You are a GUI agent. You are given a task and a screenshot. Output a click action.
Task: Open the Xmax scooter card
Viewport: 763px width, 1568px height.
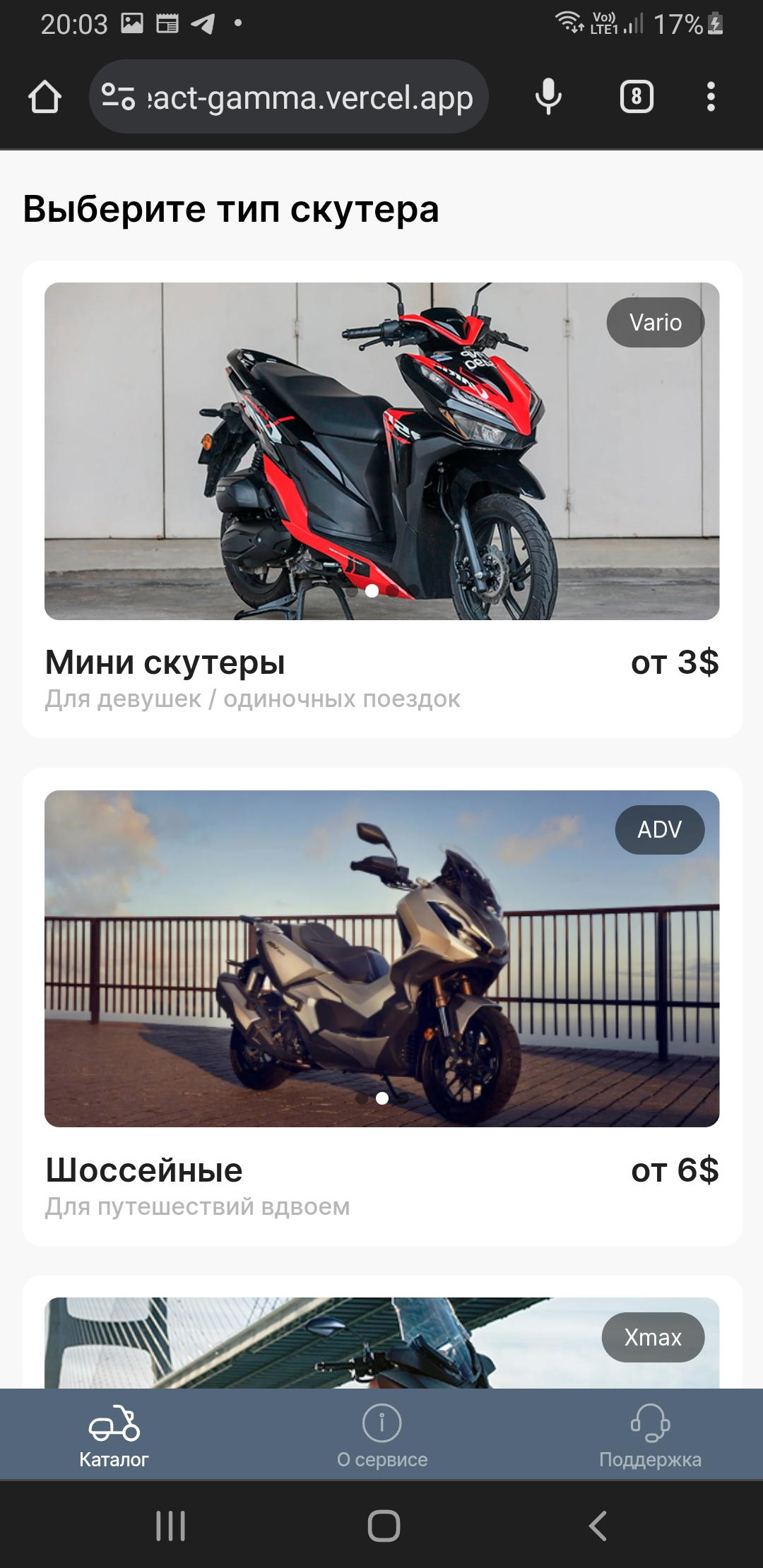pyautogui.click(x=382, y=1333)
